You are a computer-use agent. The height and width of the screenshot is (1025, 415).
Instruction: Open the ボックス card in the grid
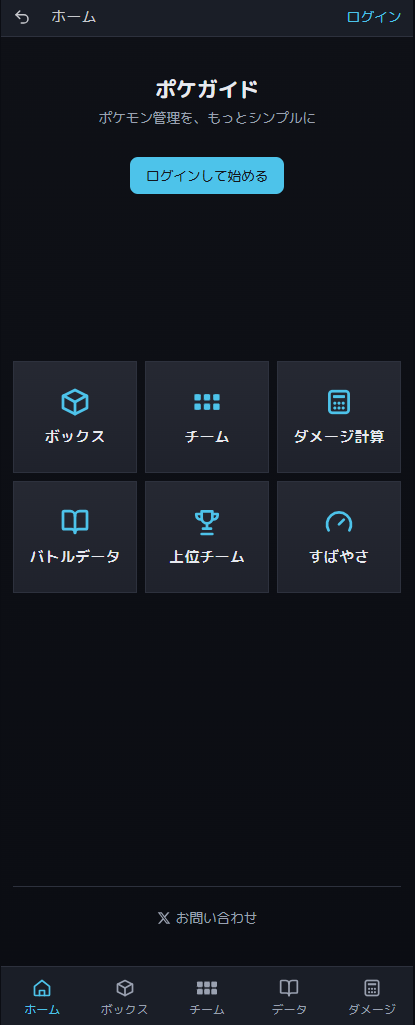pos(75,416)
